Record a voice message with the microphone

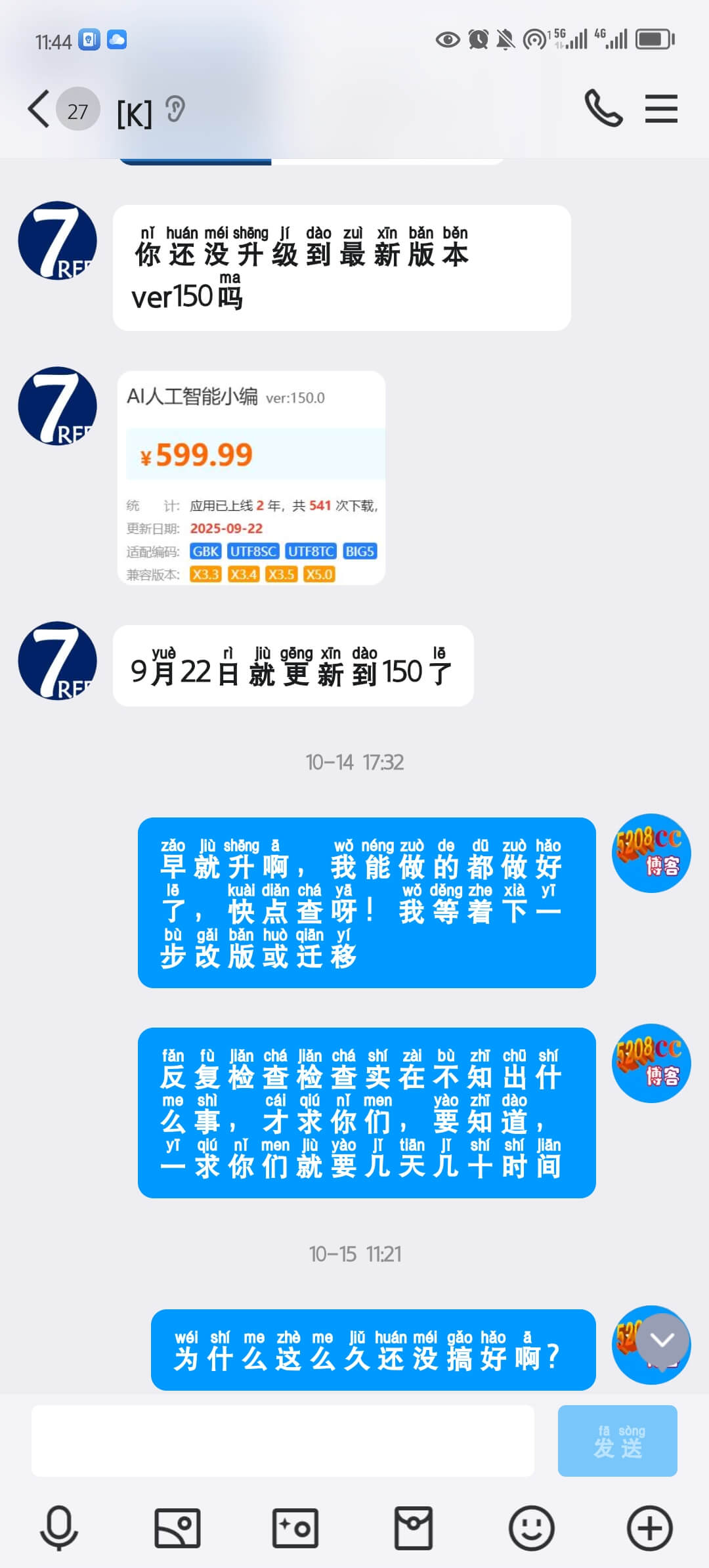point(59,1529)
